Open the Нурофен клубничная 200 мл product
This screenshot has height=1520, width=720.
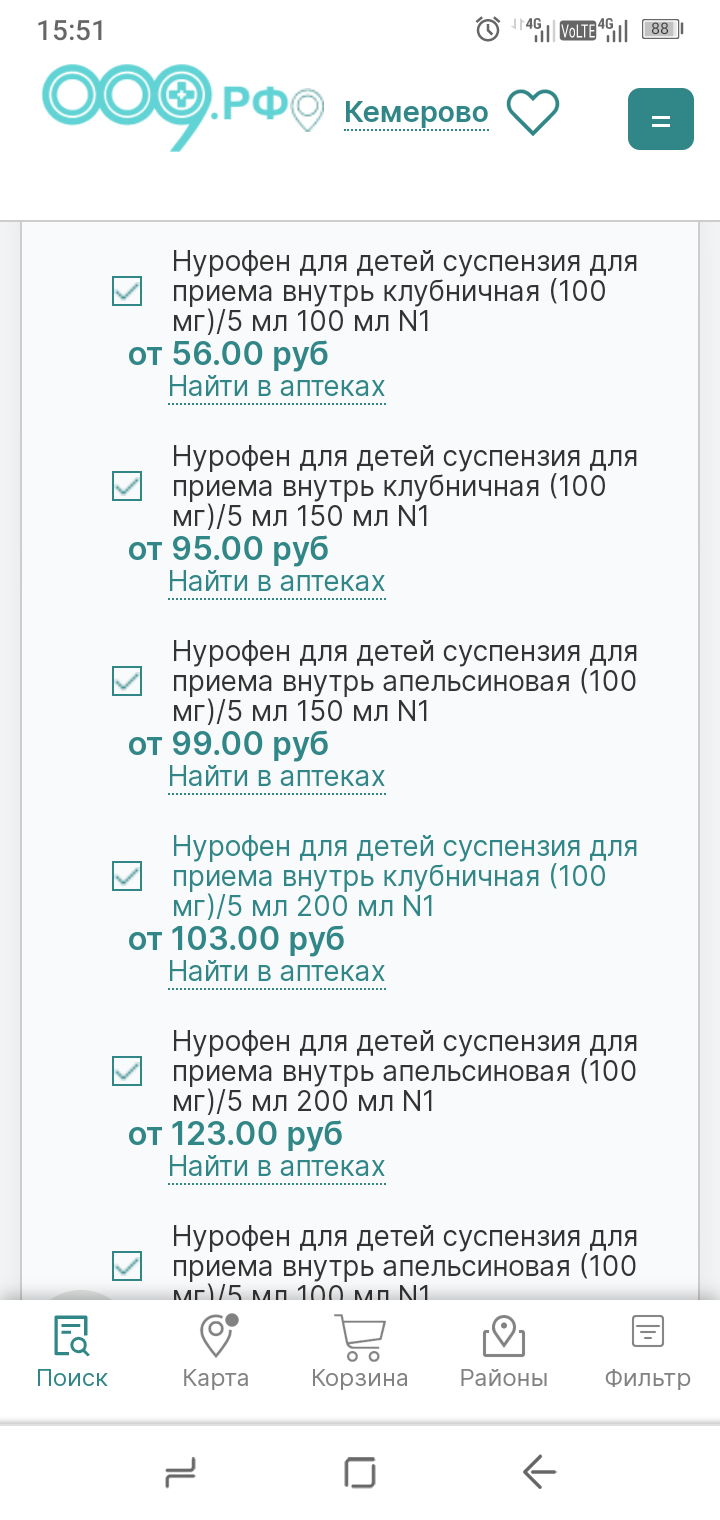pyautogui.click(x=404, y=876)
